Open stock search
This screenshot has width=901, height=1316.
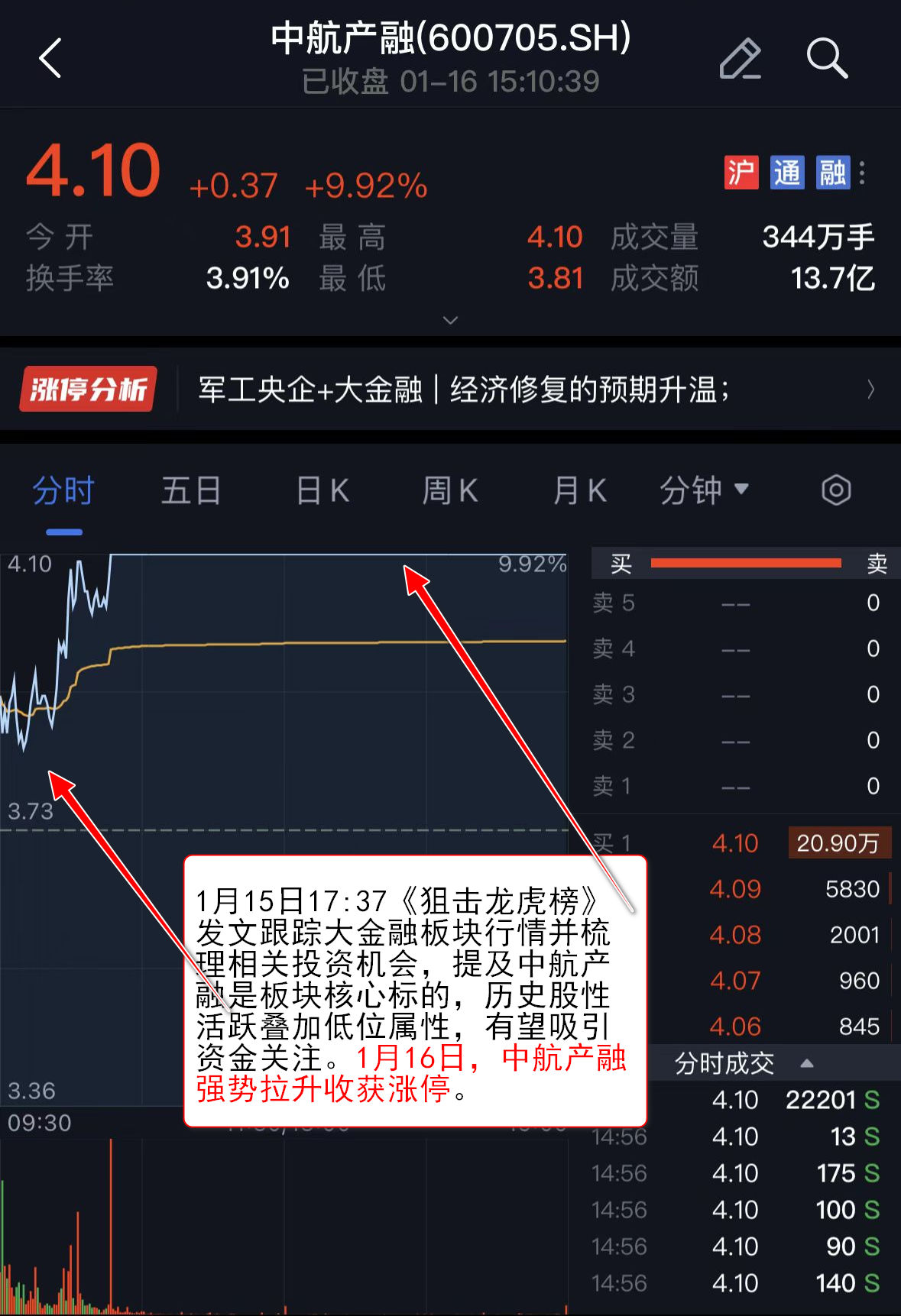tap(827, 58)
